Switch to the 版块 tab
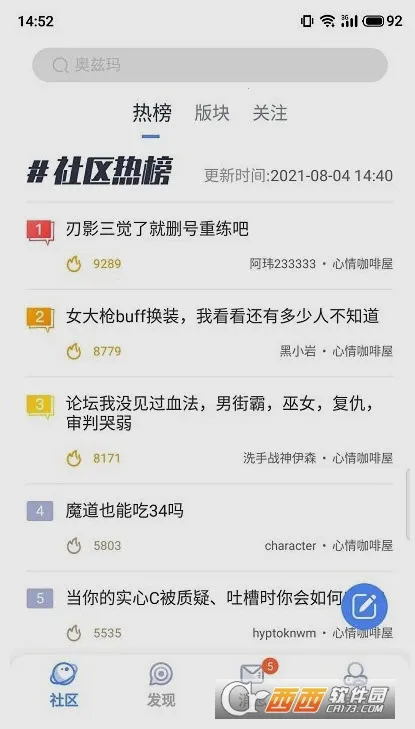The image size is (415, 729). (212, 113)
